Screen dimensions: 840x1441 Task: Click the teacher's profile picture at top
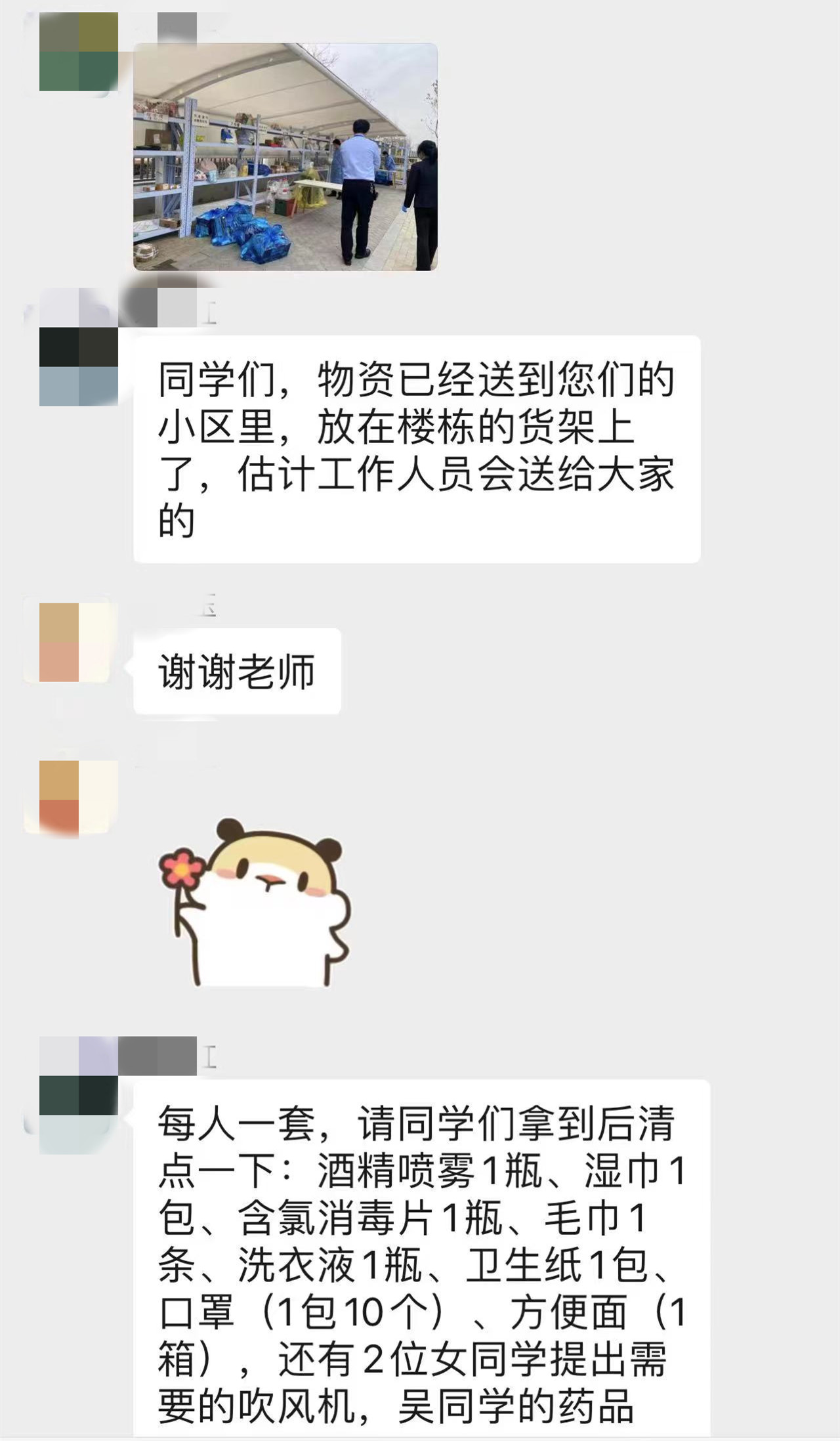coord(79,53)
